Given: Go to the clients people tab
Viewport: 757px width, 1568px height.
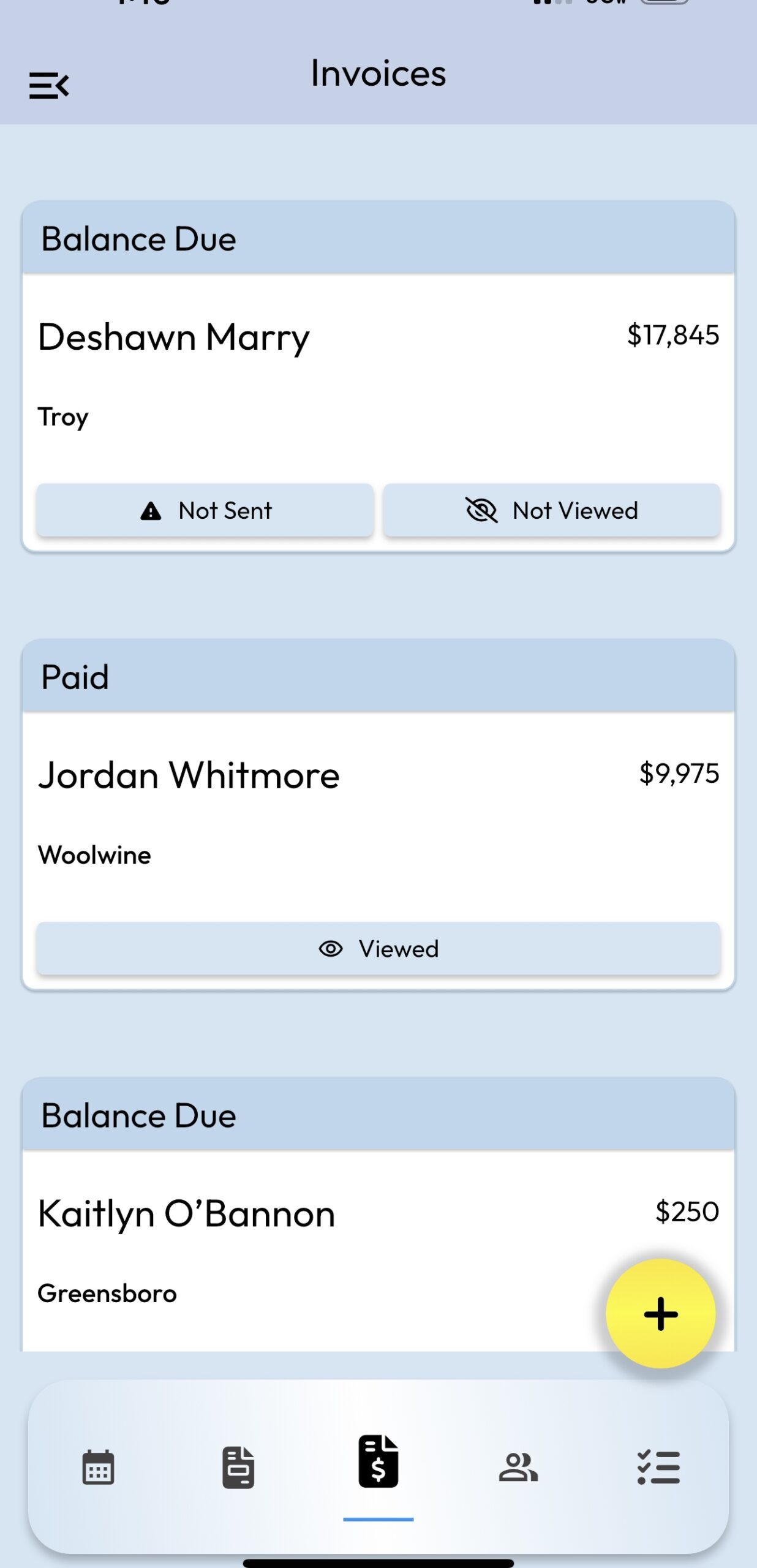Looking at the screenshot, I should coord(518,1467).
